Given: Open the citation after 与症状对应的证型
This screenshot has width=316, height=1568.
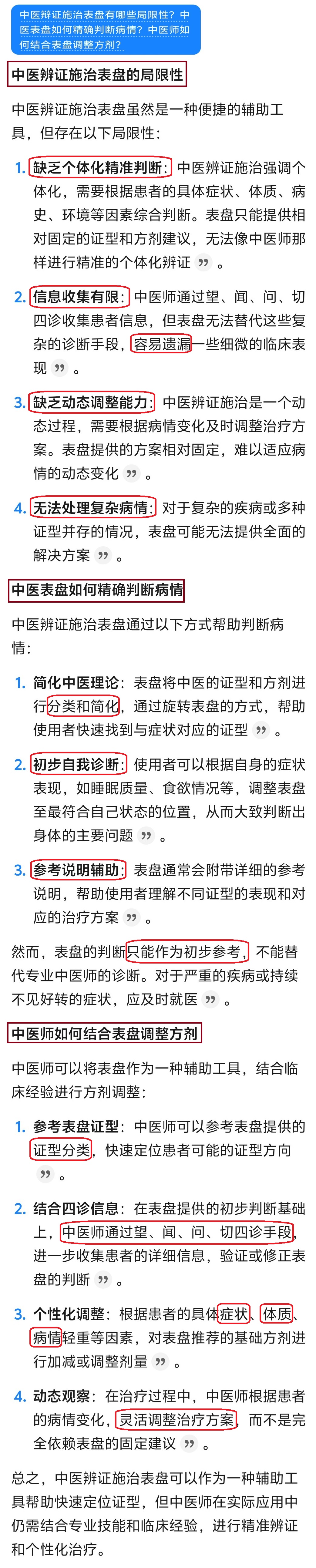Looking at the screenshot, I should point(261,729).
